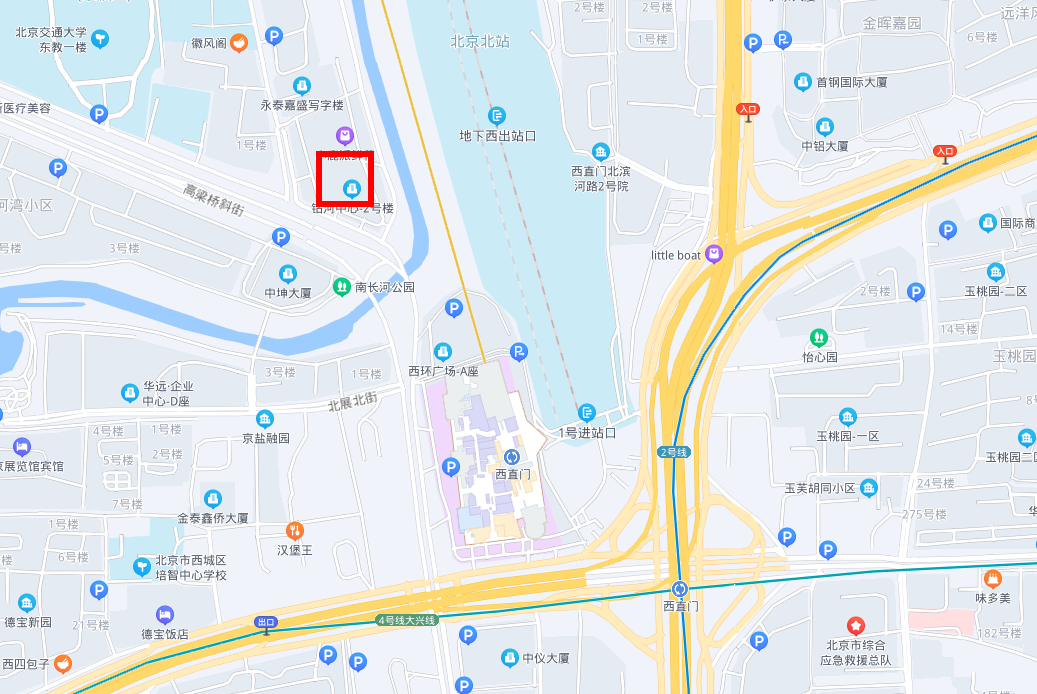Select the 西环广场-A座 marker
This screenshot has height=694, width=1037.
(x=442, y=352)
